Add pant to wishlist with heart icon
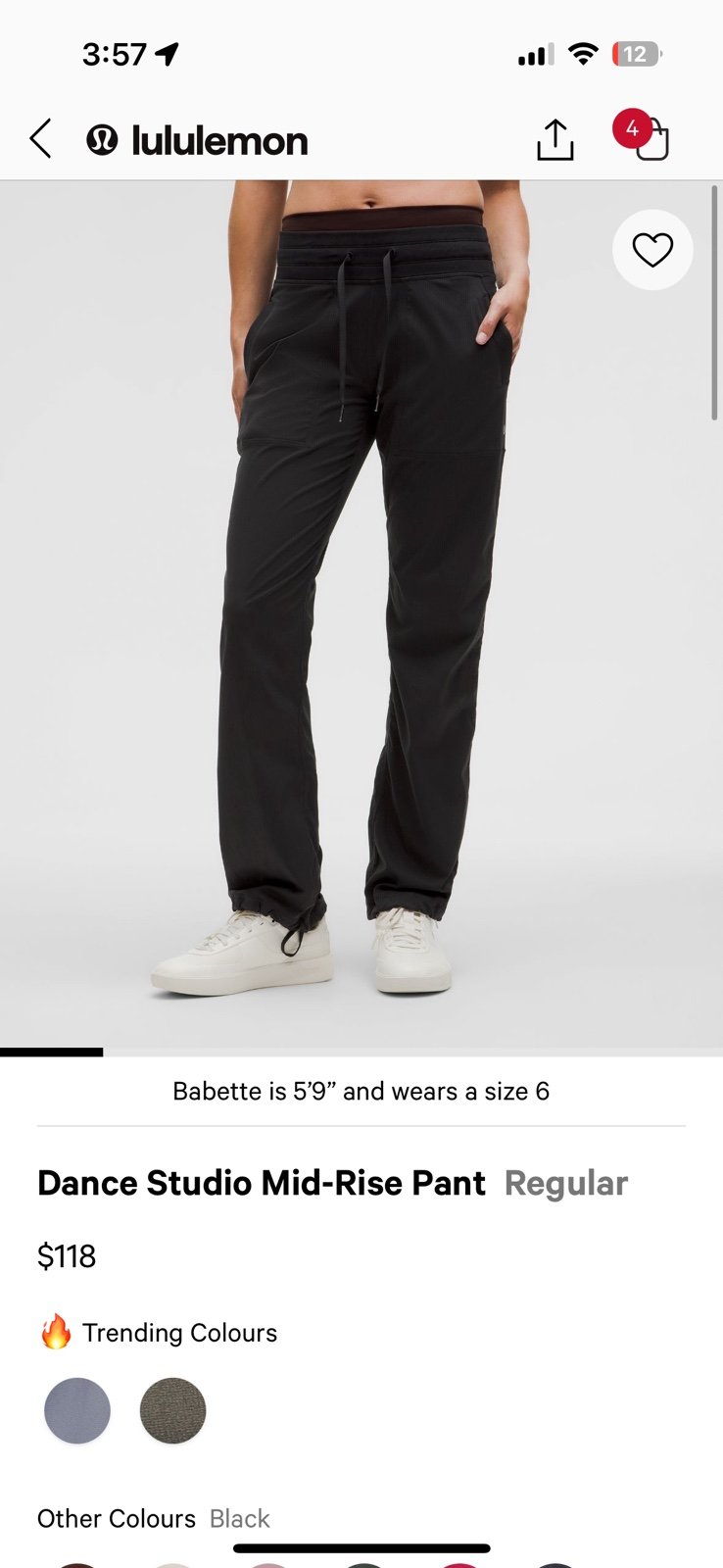The height and width of the screenshot is (1568, 723). (652, 250)
